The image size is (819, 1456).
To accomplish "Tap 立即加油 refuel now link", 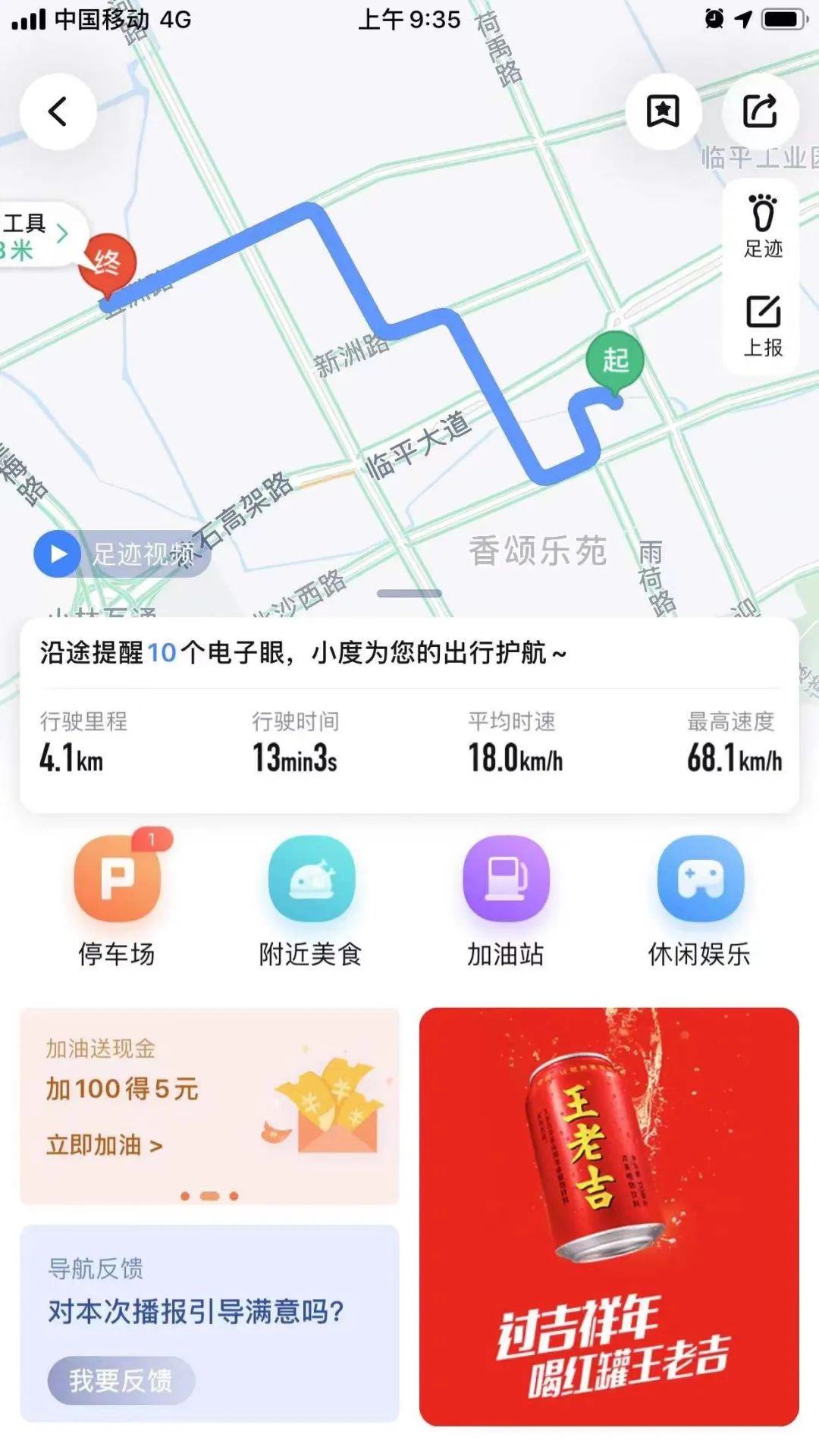I will coord(105,1145).
